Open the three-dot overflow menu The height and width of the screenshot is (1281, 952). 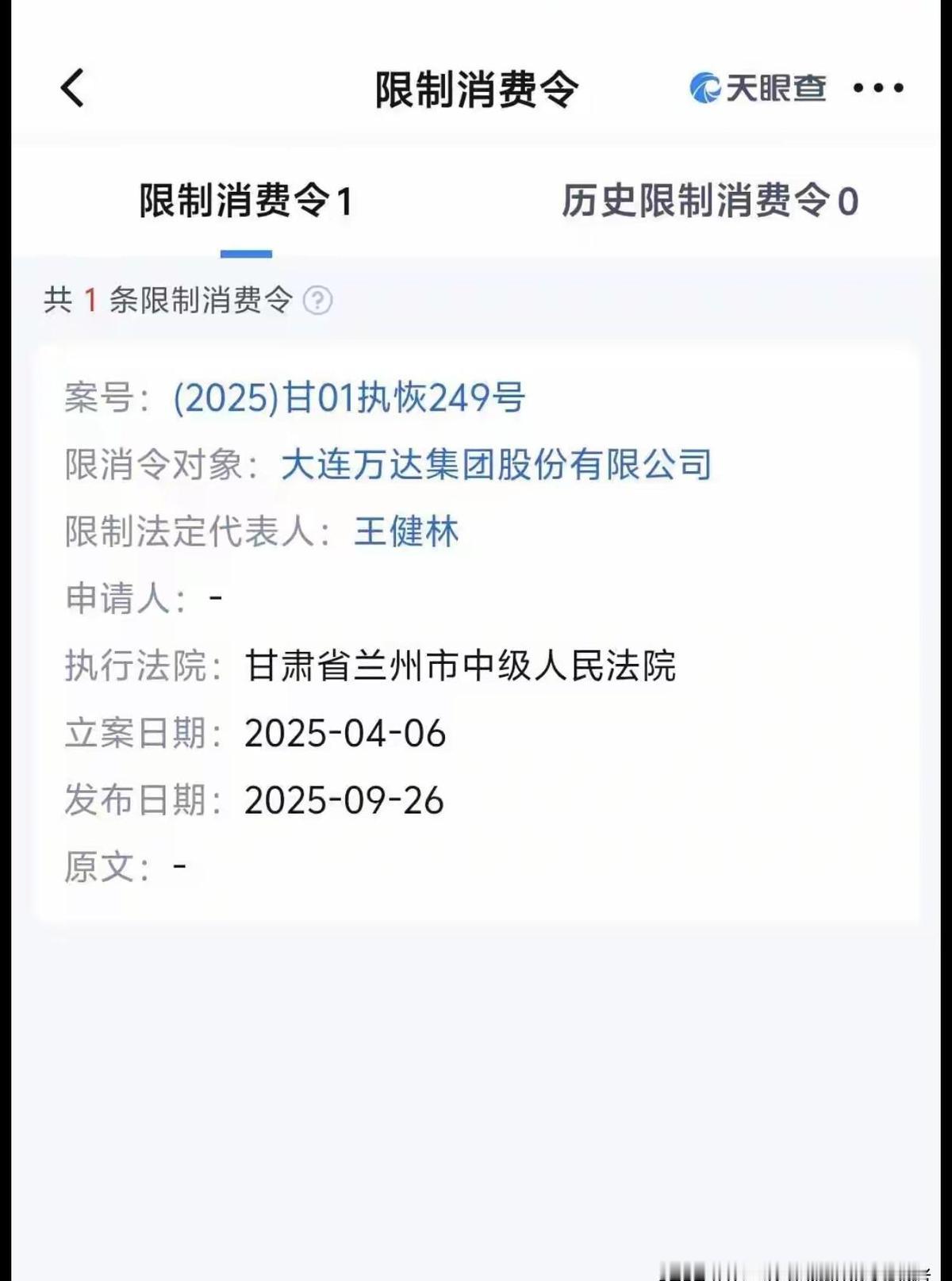(878, 88)
